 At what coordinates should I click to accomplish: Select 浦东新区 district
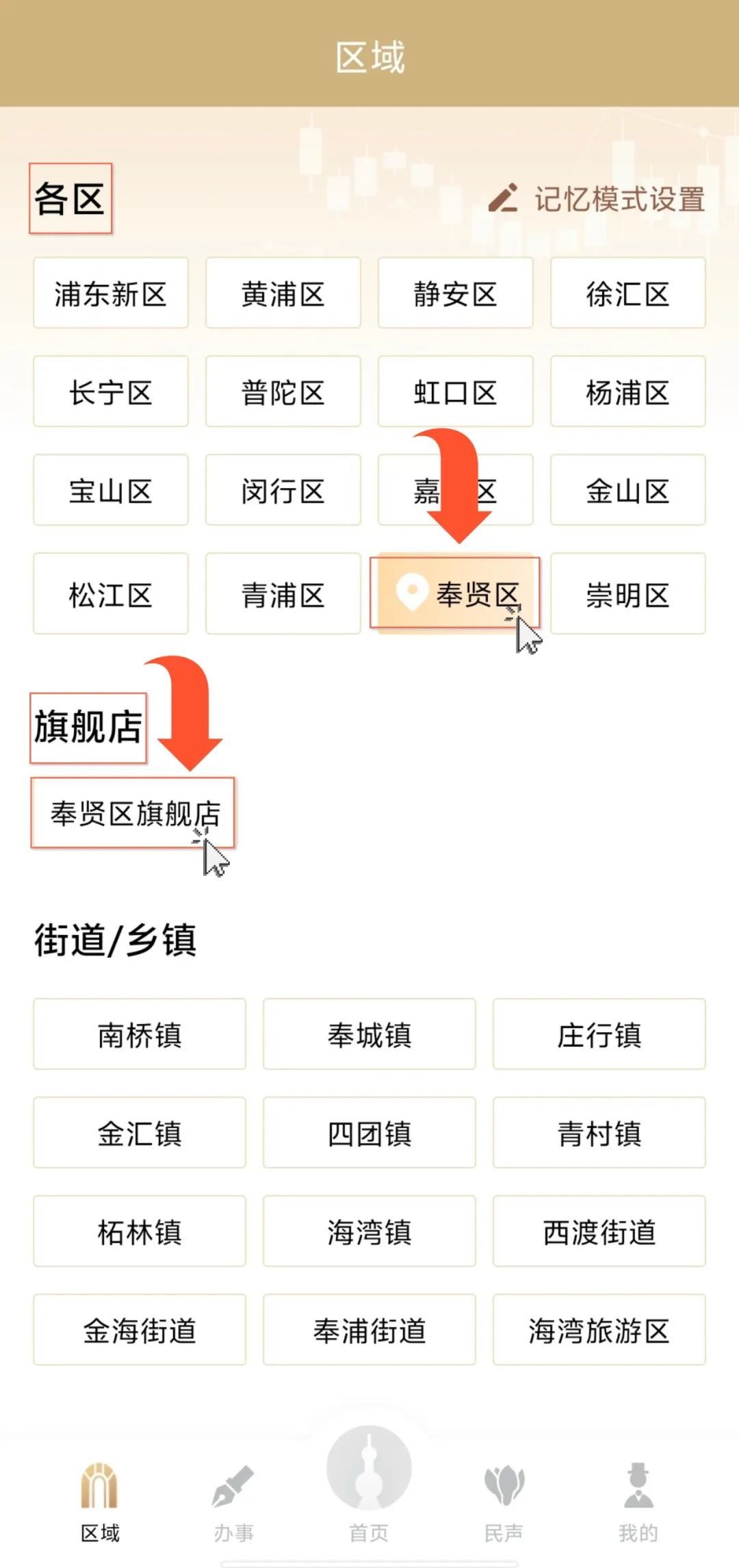(x=111, y=294)
